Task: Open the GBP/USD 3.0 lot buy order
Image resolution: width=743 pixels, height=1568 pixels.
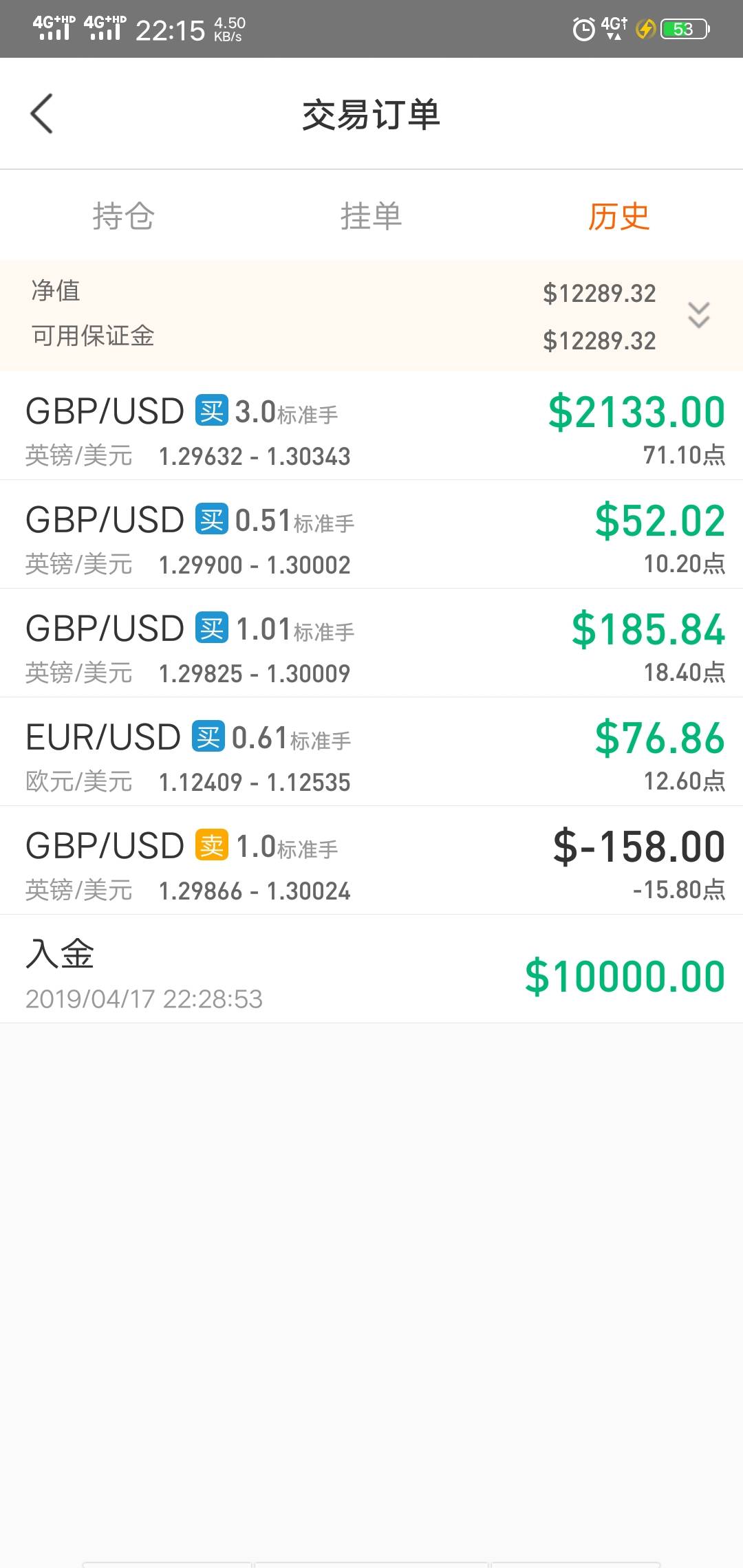Action: 371,426
